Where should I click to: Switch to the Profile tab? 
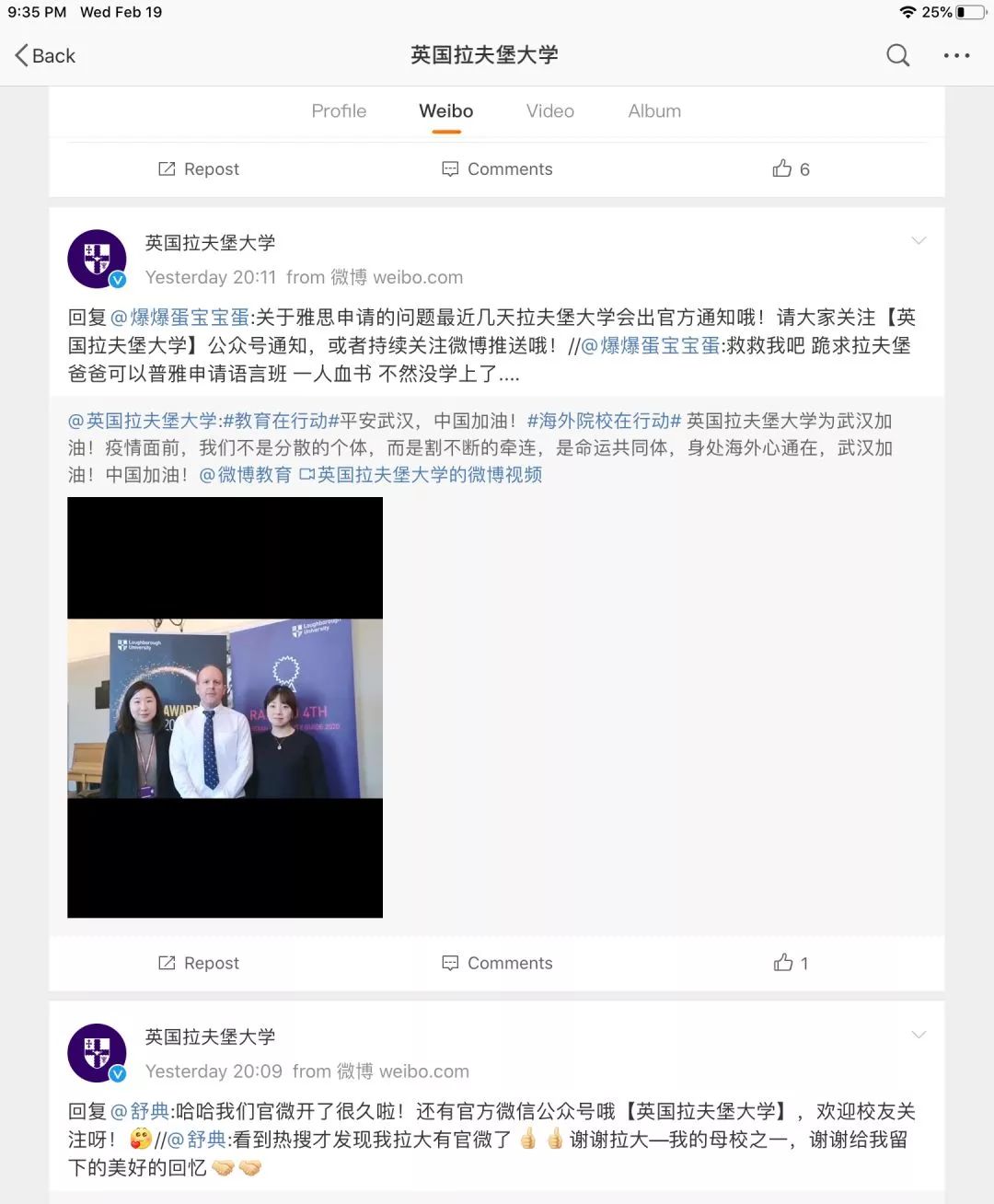click(x=339, y=111)
